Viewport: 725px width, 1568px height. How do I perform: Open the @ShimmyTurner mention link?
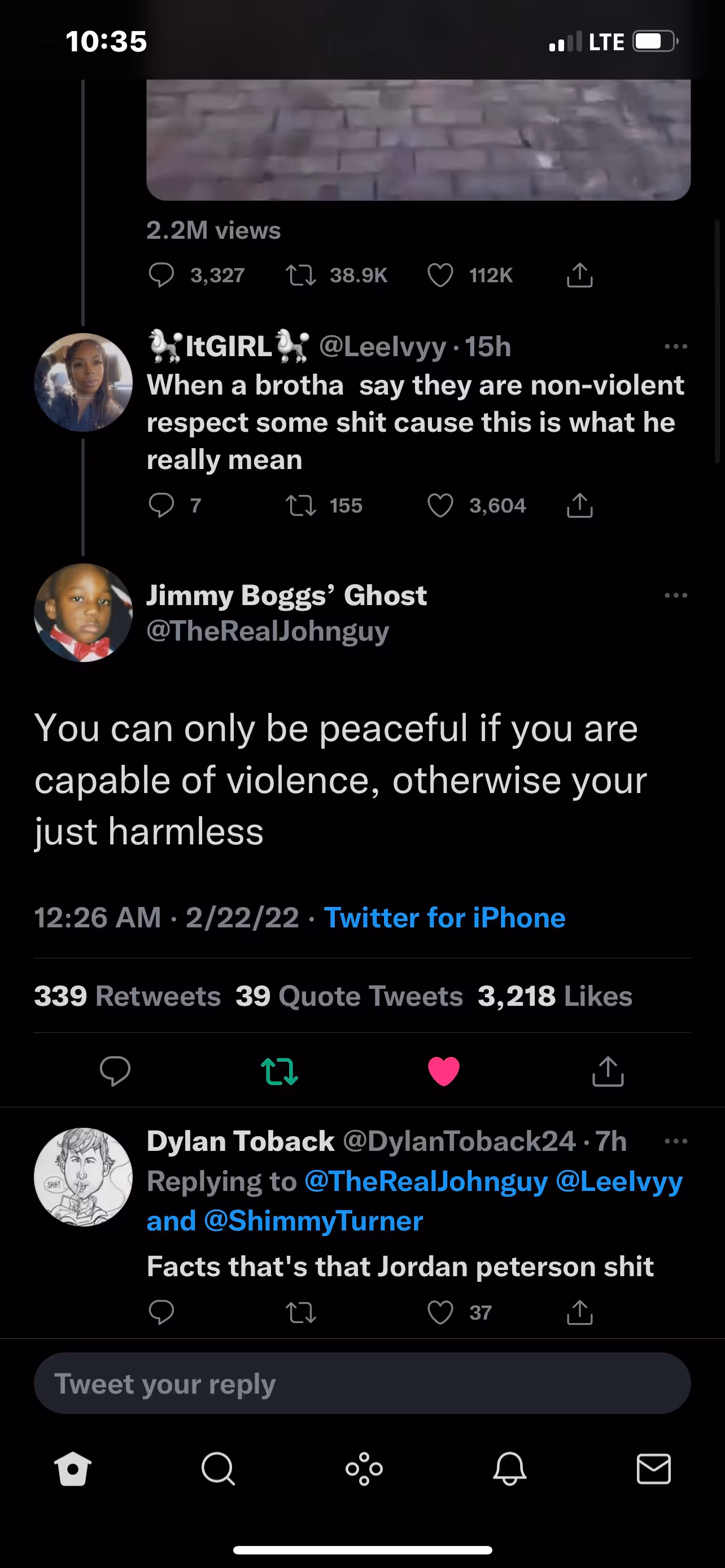coord(313,1221)
